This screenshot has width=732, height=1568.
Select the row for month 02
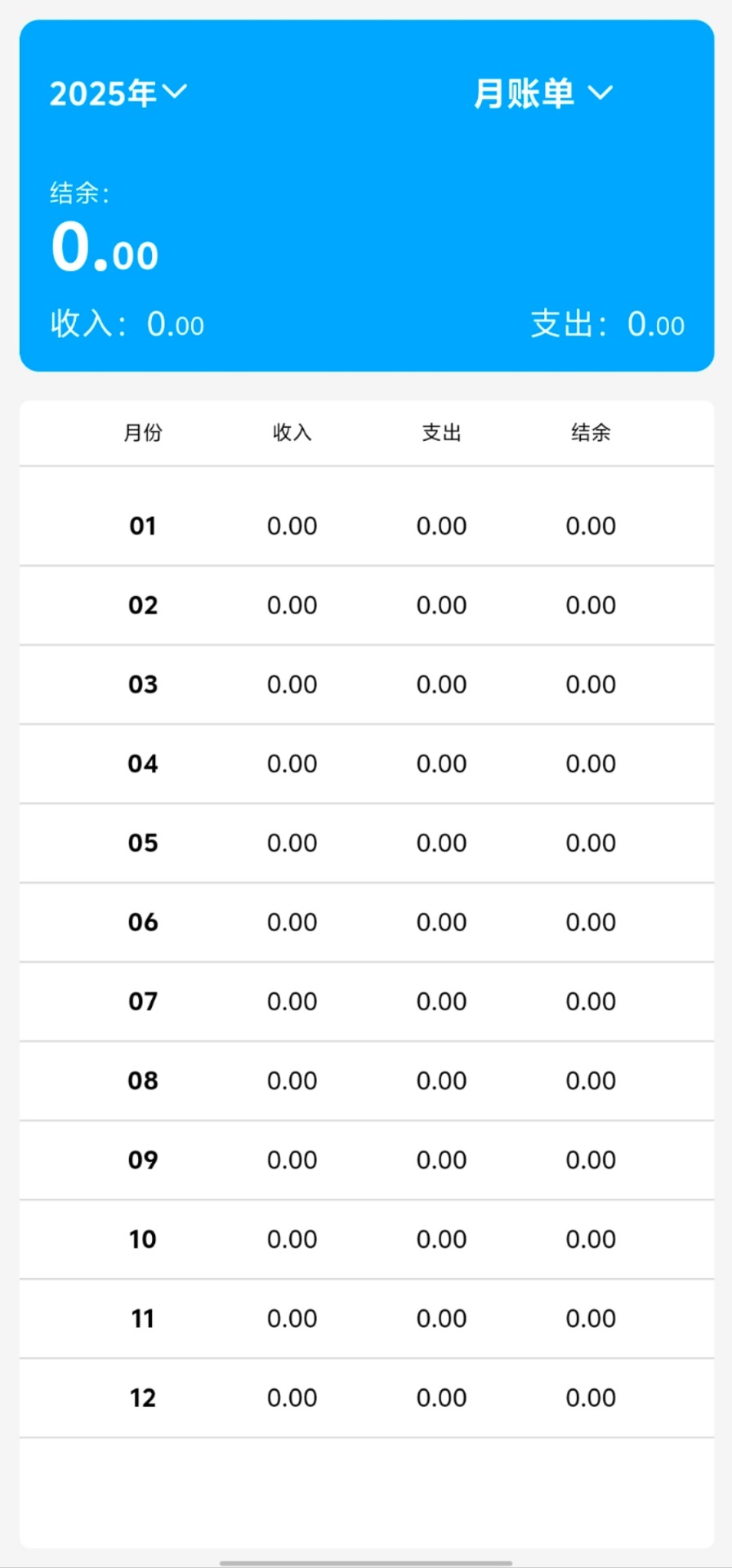[366, 605]
